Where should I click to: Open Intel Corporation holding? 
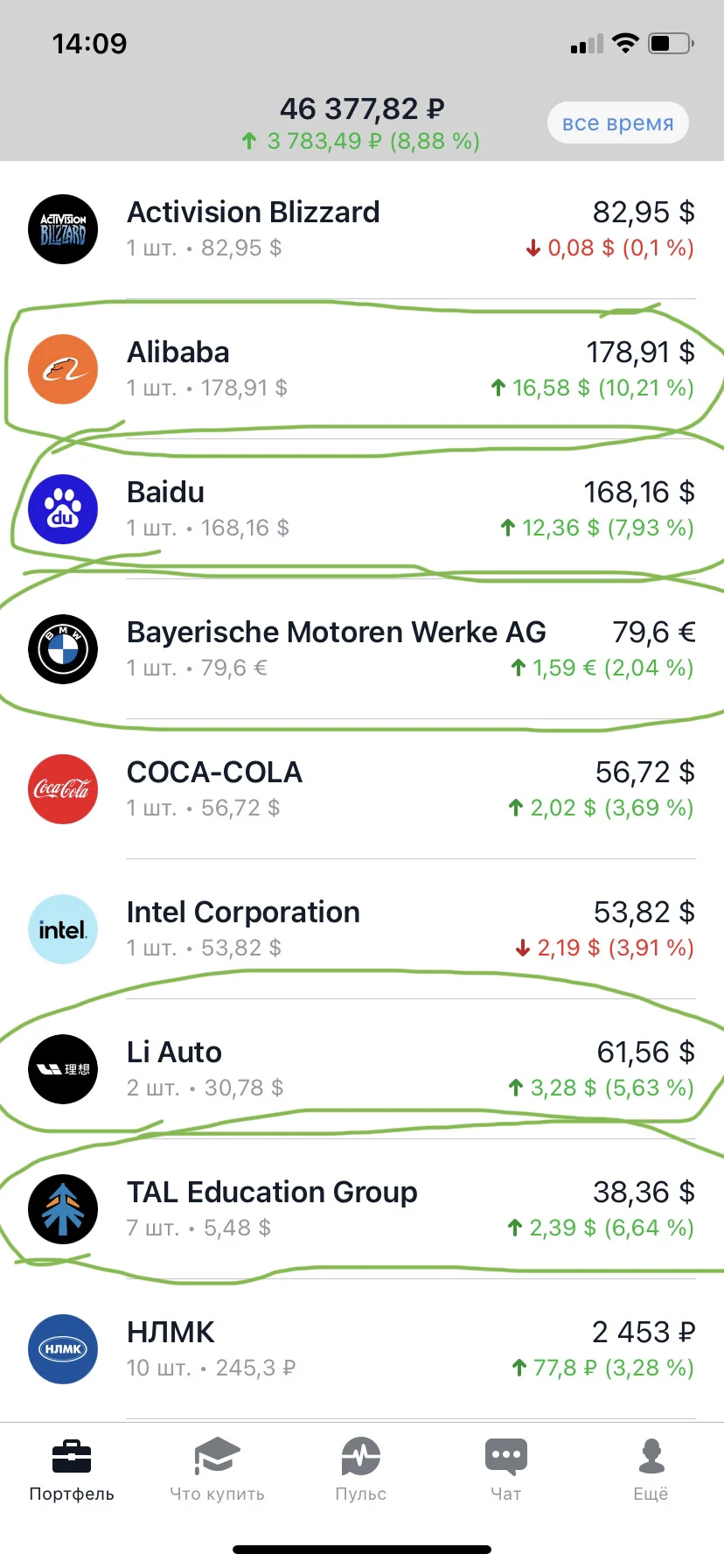(362, 929)
